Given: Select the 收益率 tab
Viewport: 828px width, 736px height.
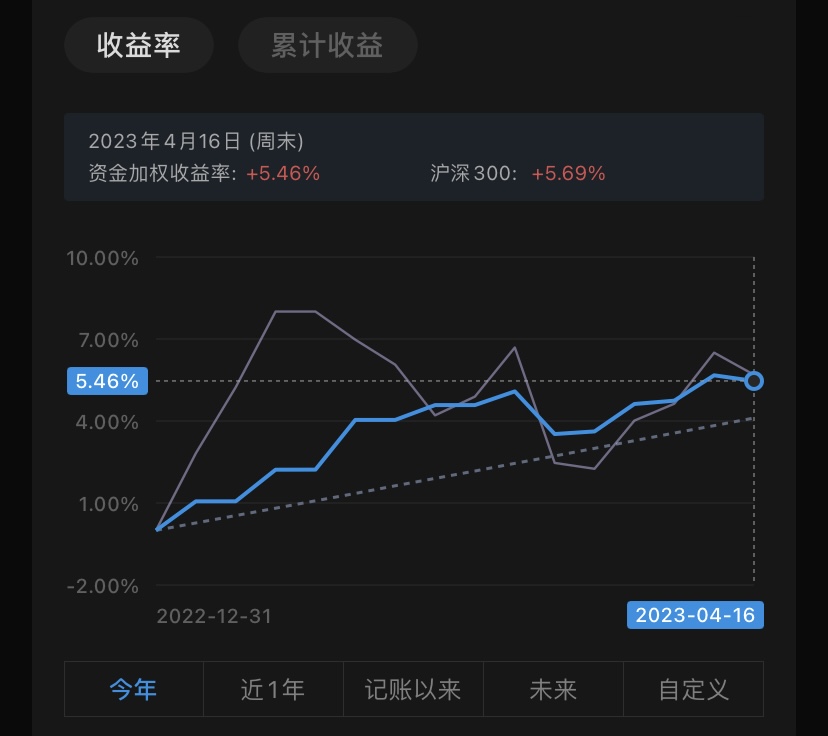Looking at the screenshot, I should pyautogui.click(x=139, y=45).
